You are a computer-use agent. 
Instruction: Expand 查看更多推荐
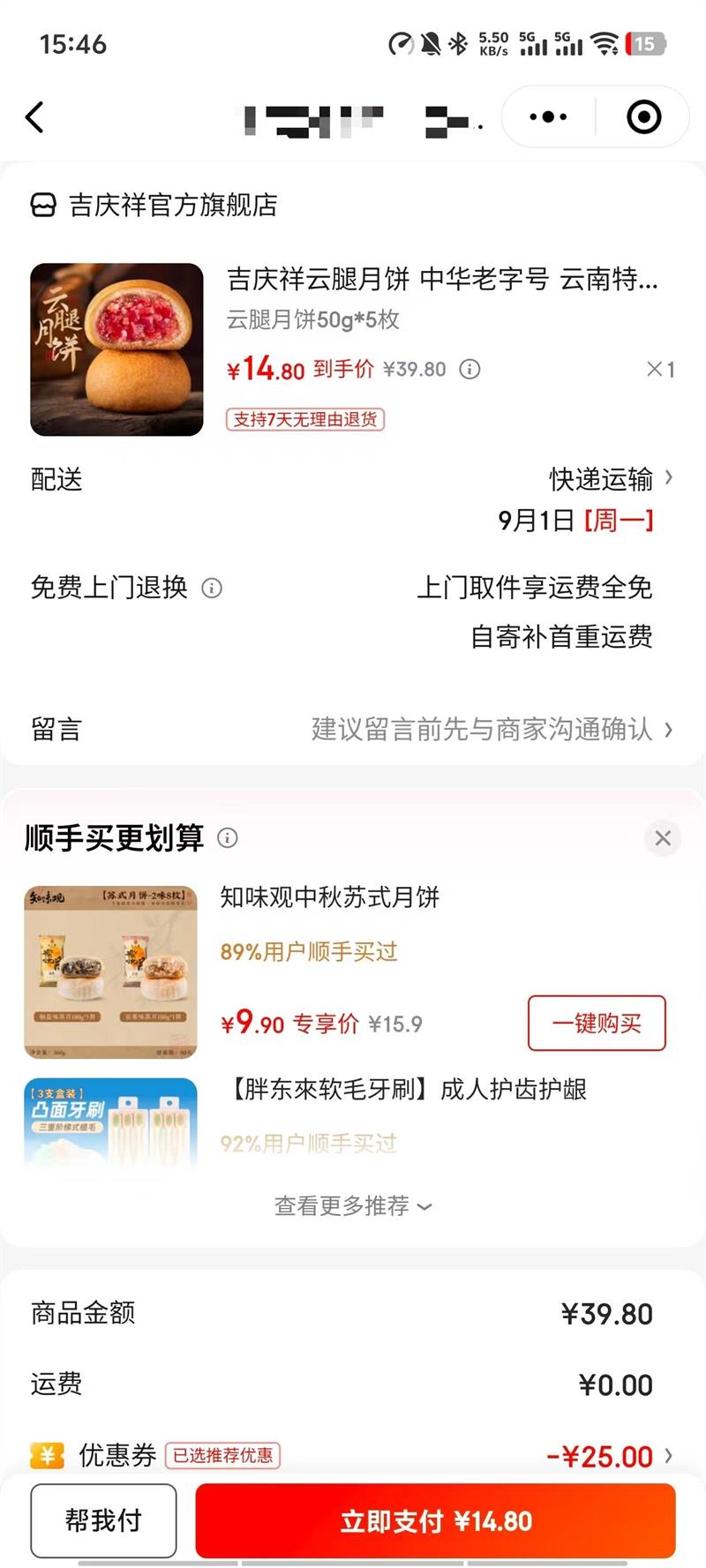click(353, 1206)
